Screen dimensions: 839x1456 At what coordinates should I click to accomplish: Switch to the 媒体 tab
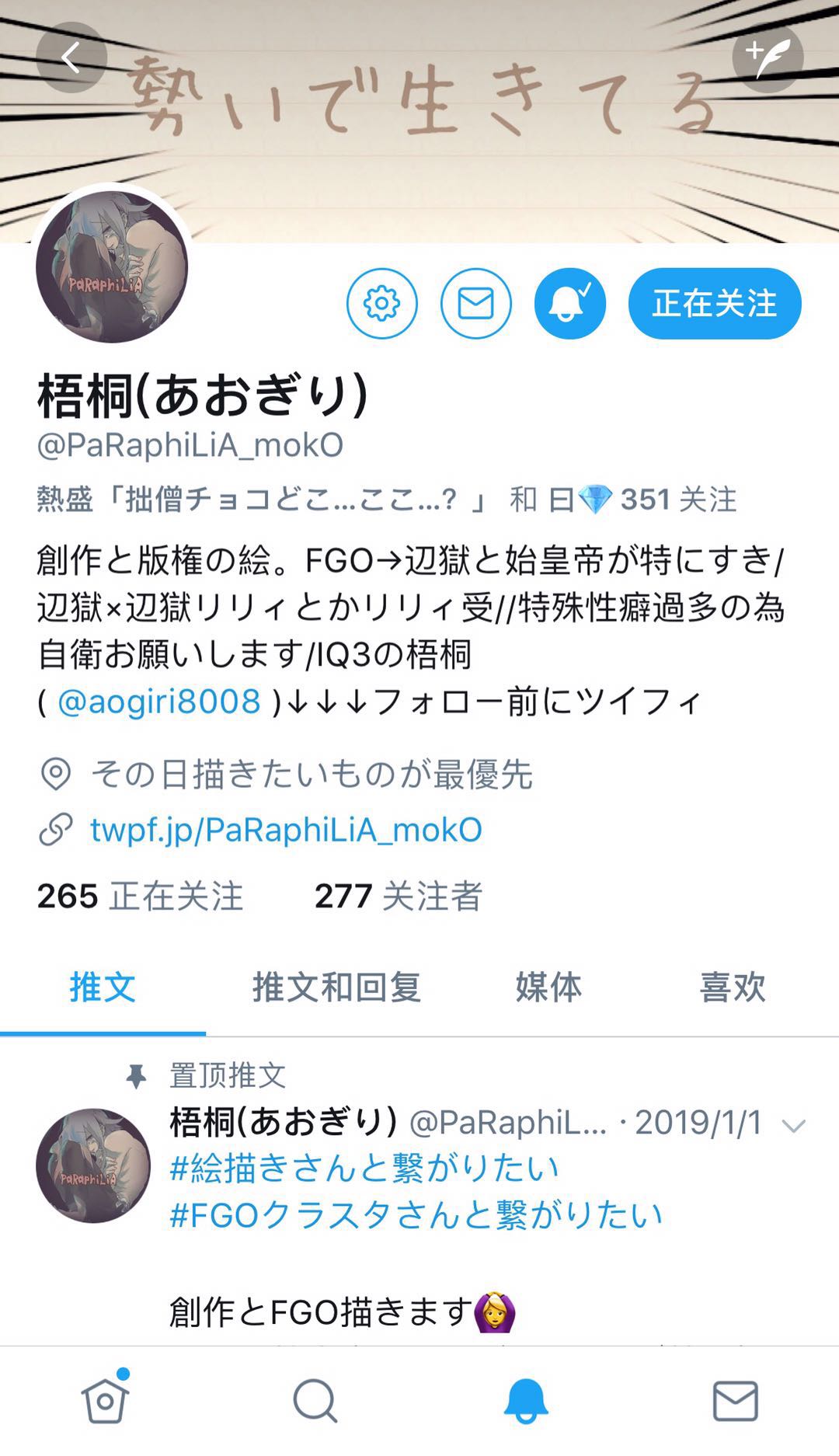pos(548,988)
